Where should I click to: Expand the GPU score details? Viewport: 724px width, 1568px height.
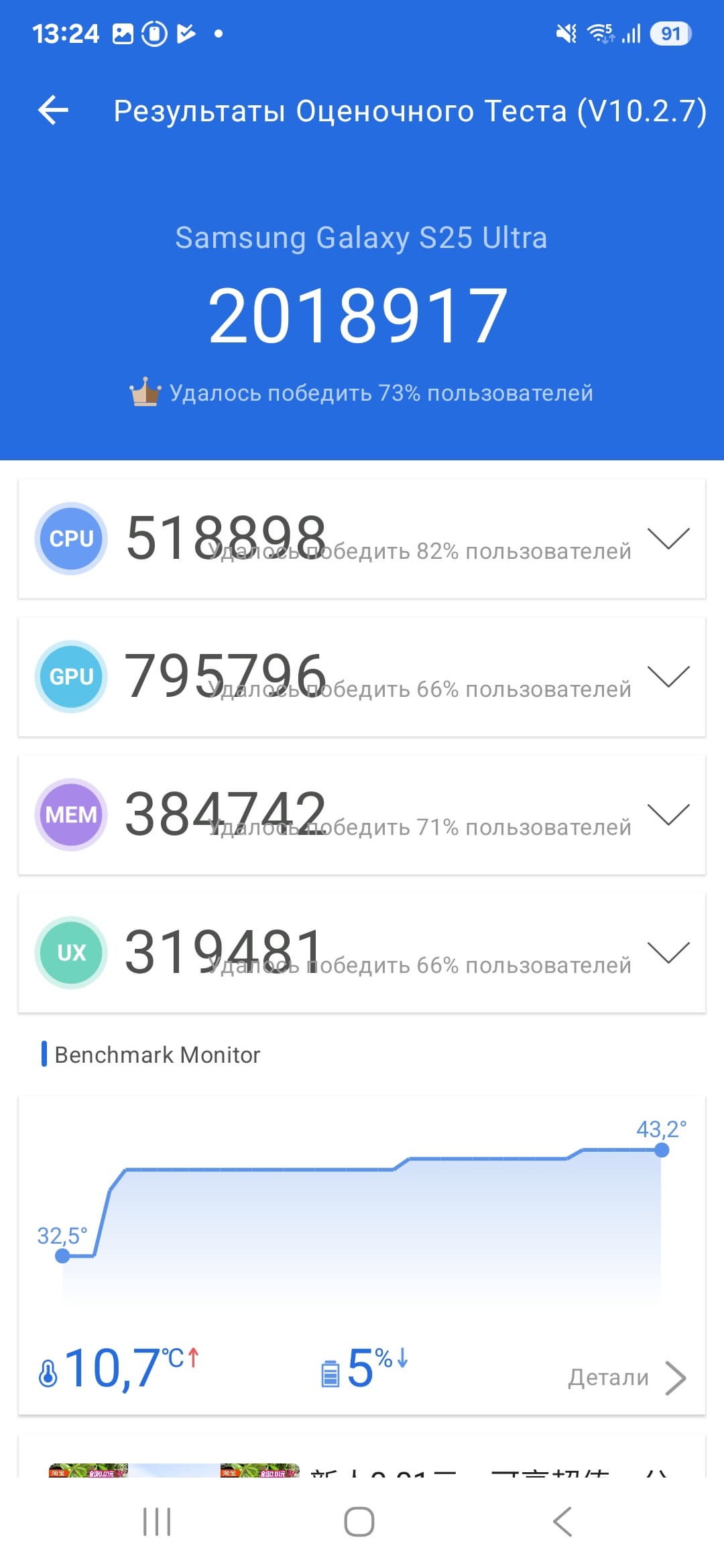[668, 677]
